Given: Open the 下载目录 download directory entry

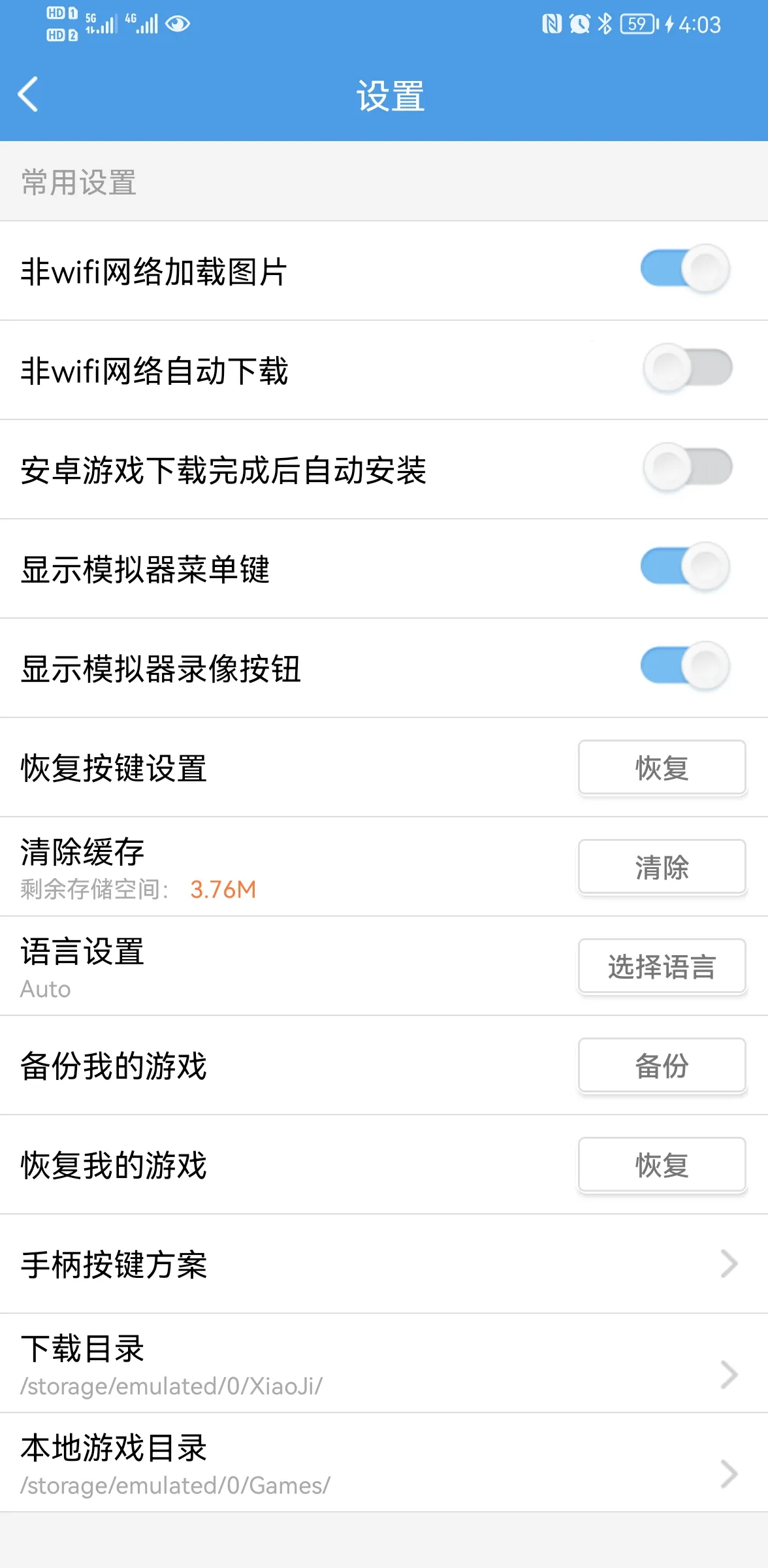Looking at the screenshot, I should point(384,1365).
